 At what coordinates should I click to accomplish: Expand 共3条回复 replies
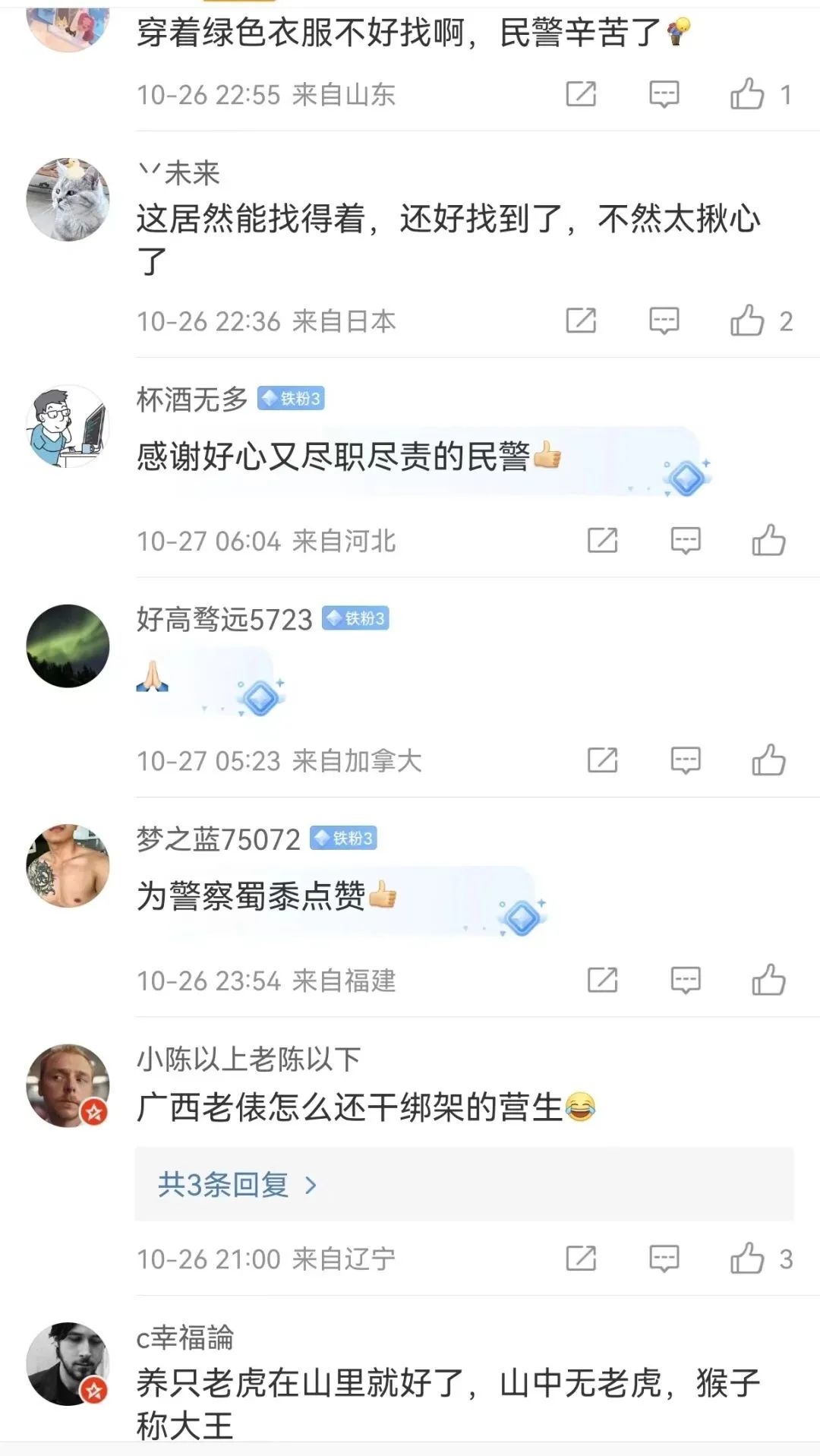[237, 1184]
